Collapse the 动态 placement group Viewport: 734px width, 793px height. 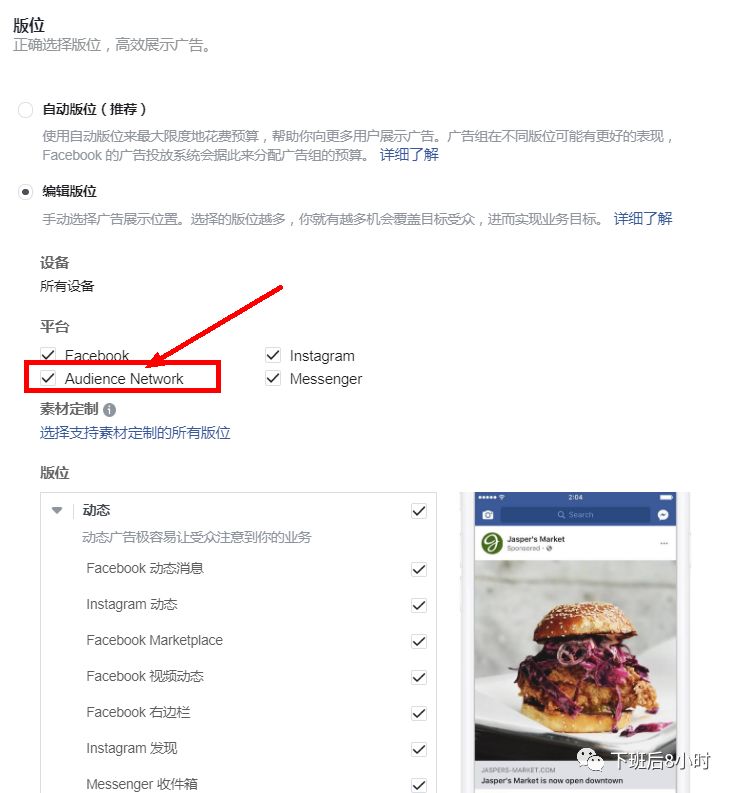click(x=57, y=510)
